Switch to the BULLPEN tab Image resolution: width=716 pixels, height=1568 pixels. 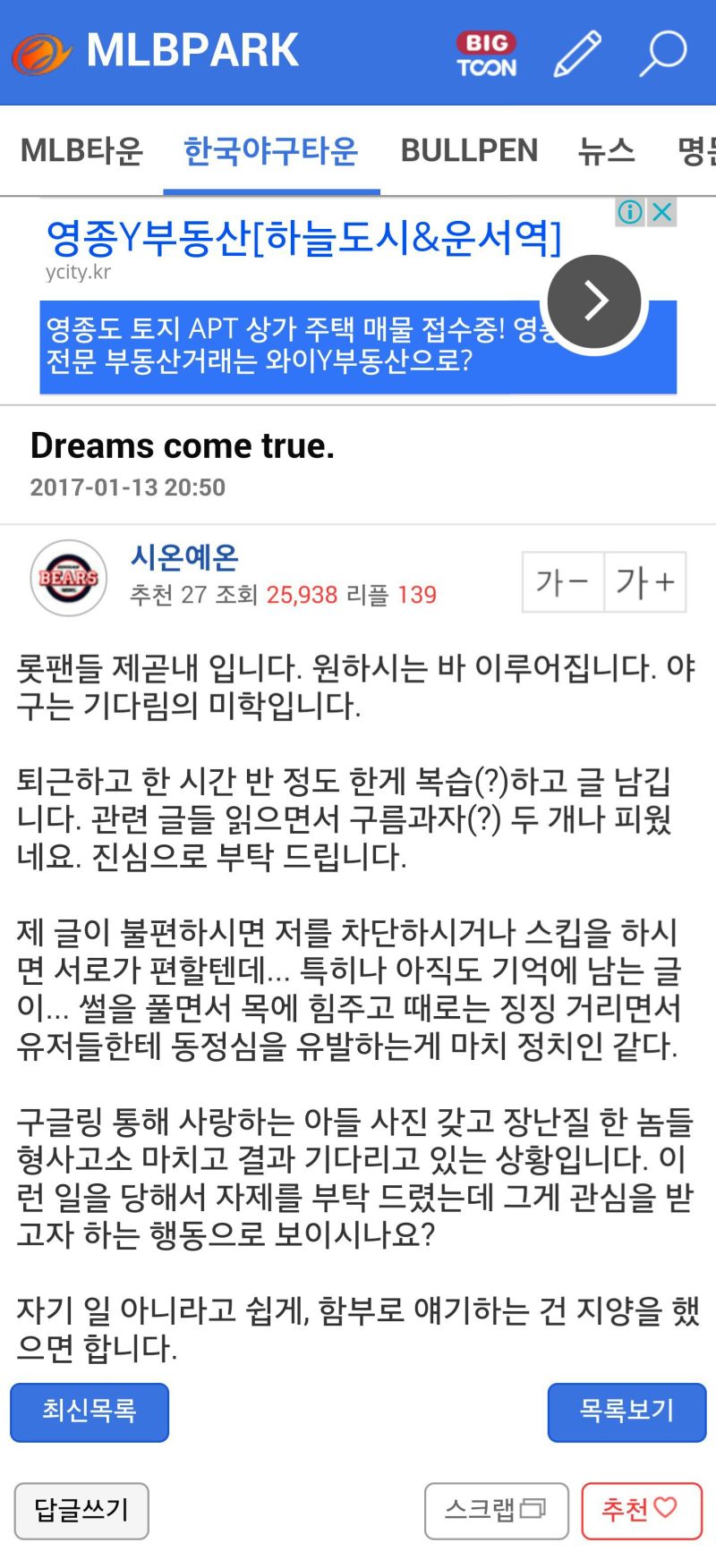[469, 150]
